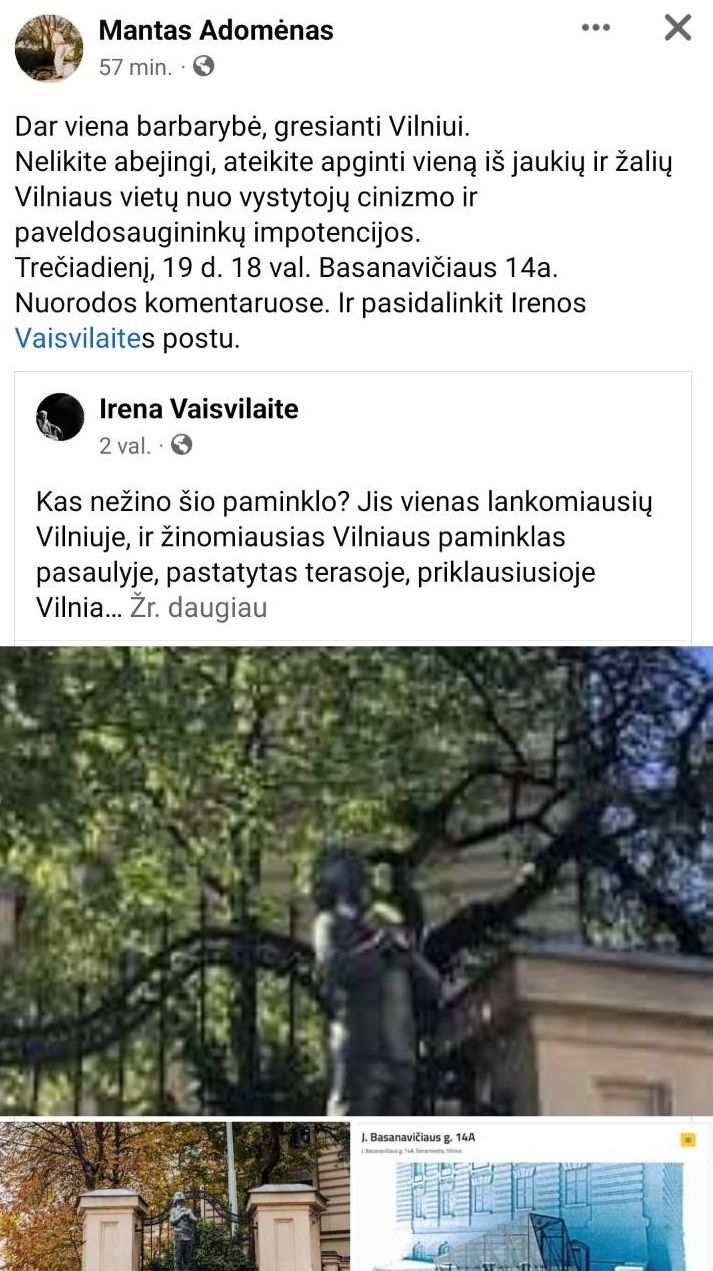Tap Irena Vaisvilaite's avatar
This screenshot has height=1271, width=713.
coord(60,417)
